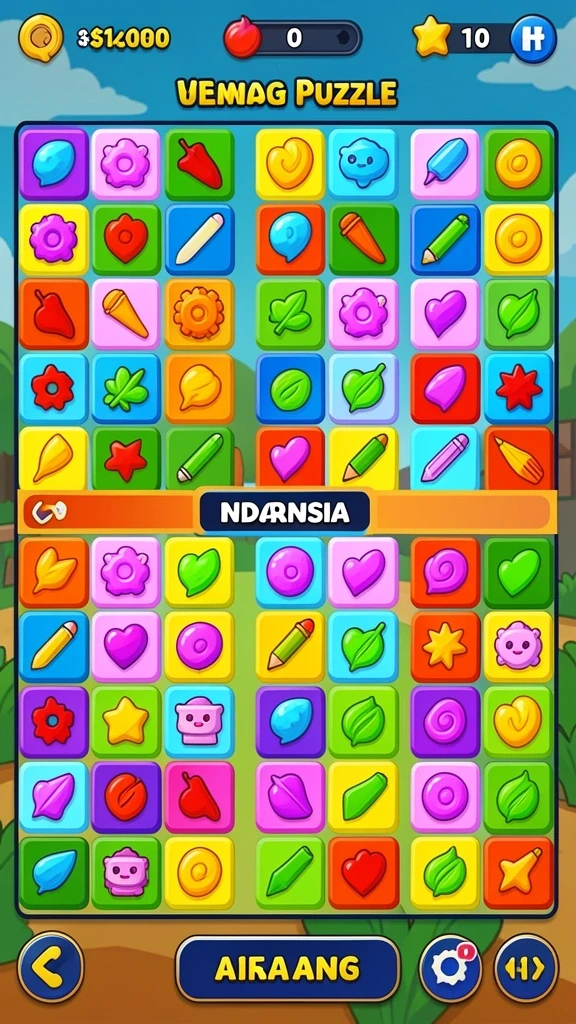Select the orange gear on orange tile
Image resolution: width=576 pixels, height=1024 pixels.
pos(199,313)
